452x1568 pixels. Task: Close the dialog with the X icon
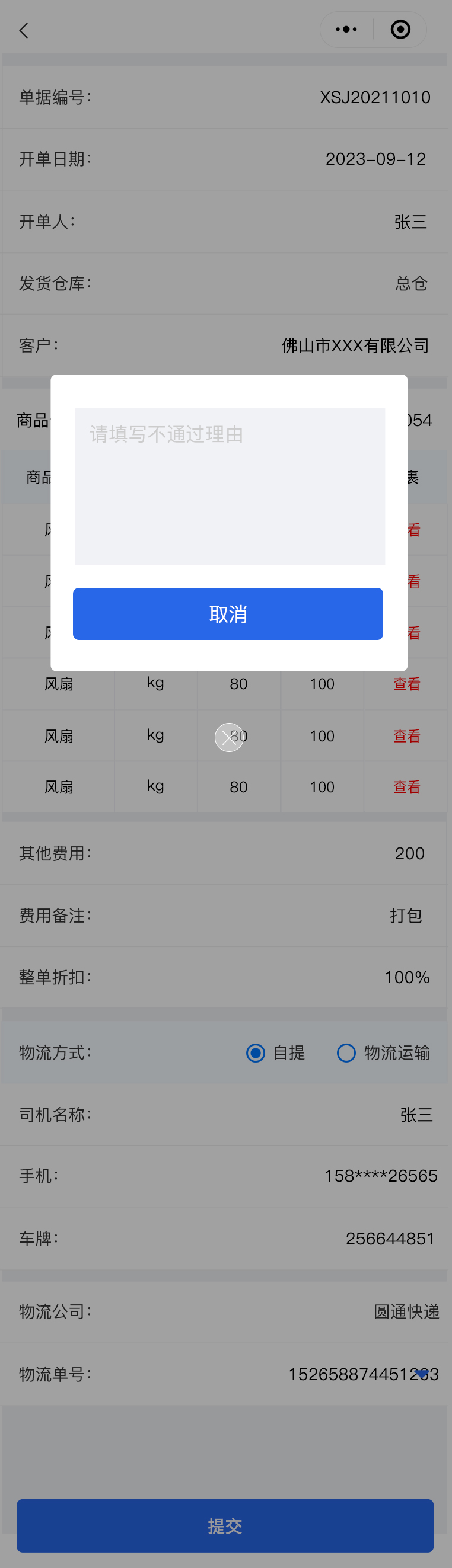229,737
